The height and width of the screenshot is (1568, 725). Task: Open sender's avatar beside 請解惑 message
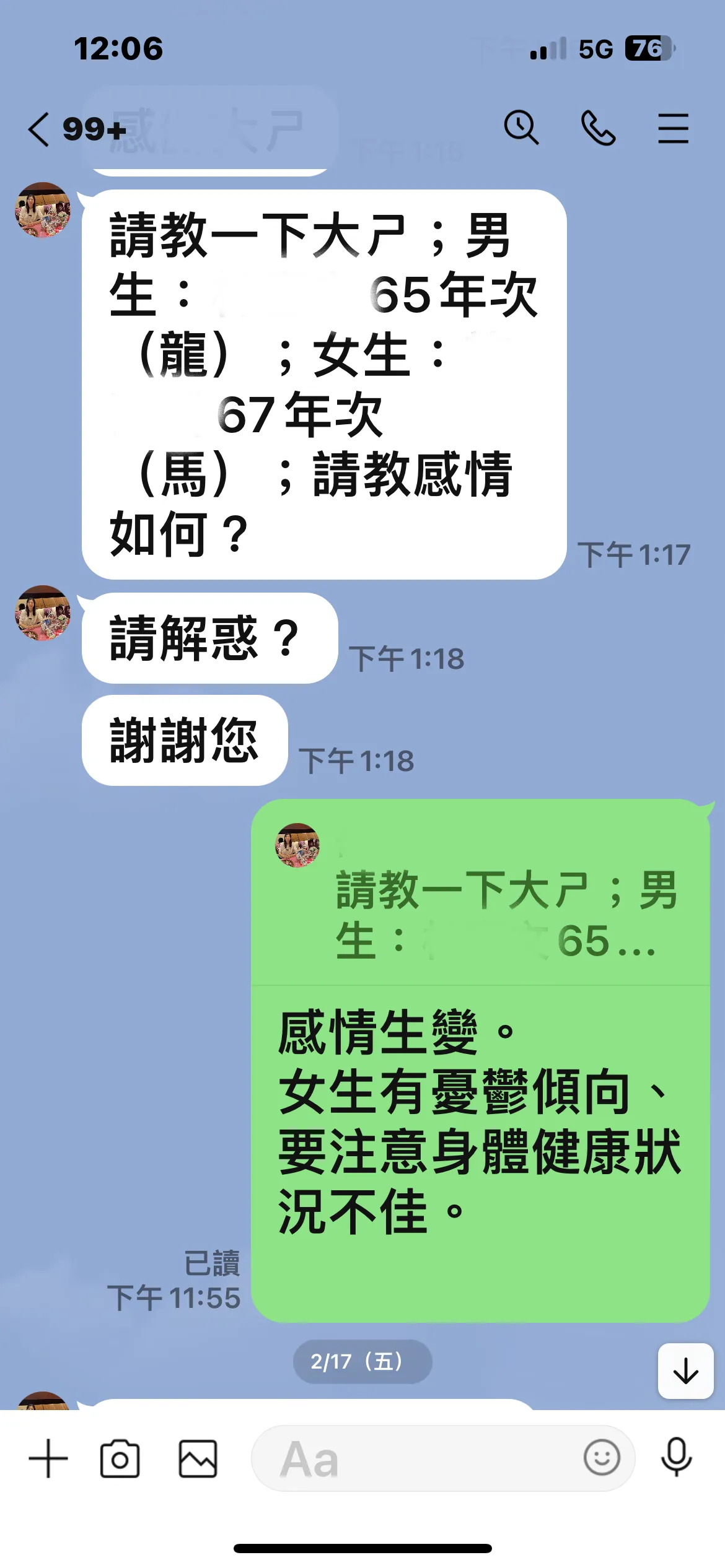[43, 613]
